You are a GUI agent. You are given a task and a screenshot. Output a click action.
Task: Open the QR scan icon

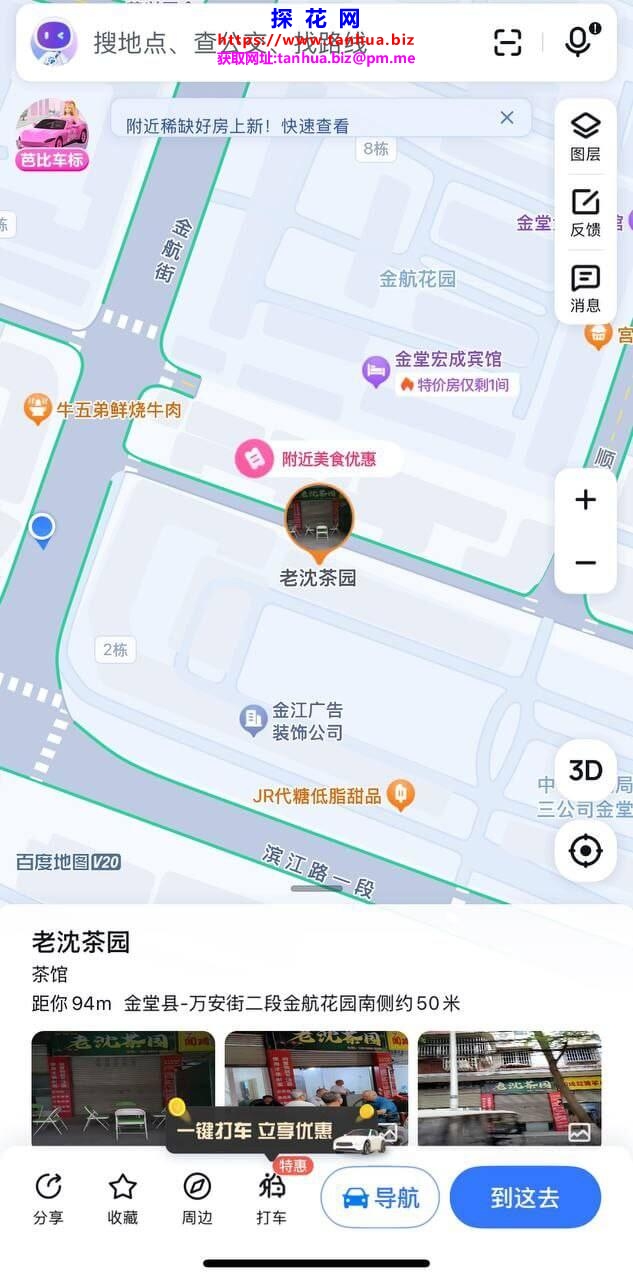tap(508, 42)
